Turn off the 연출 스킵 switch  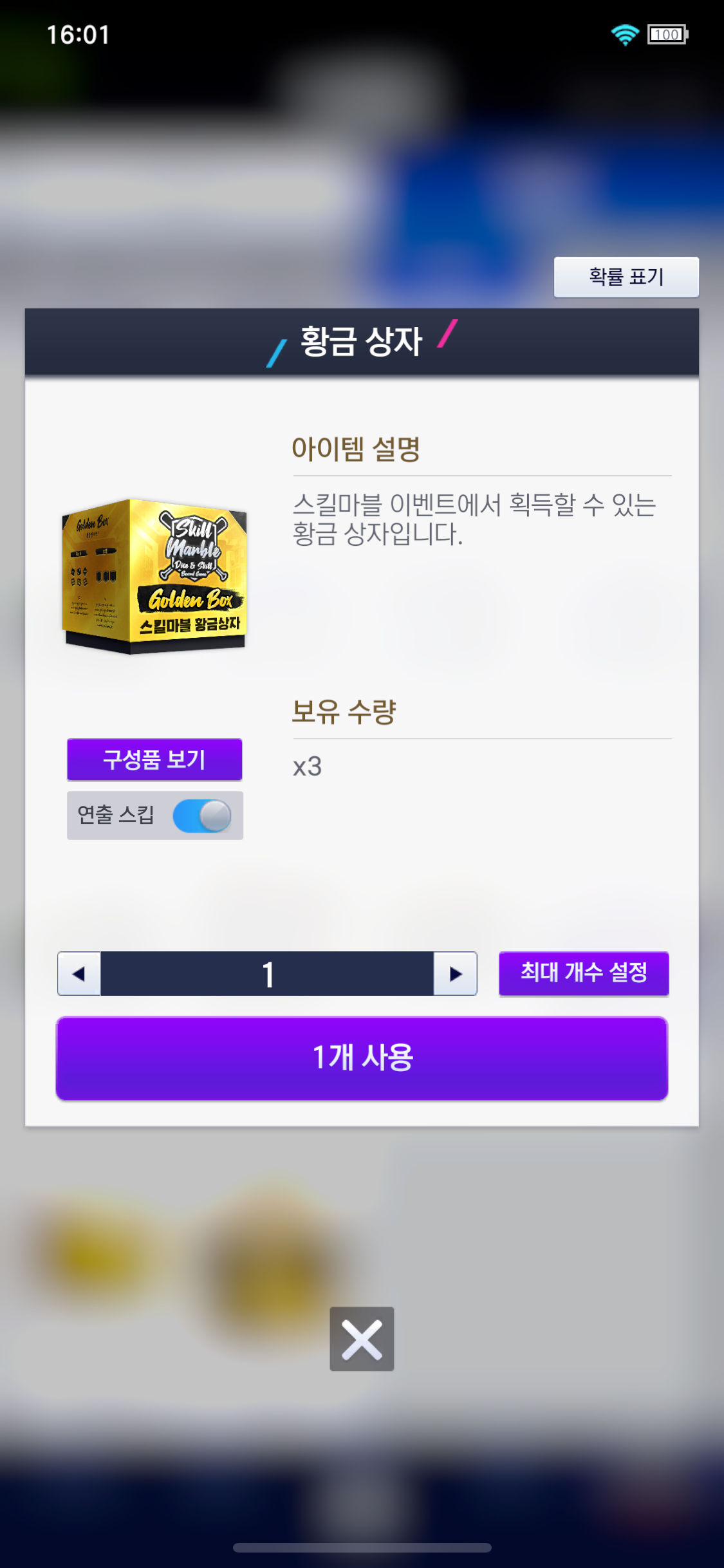pos(202,816)
